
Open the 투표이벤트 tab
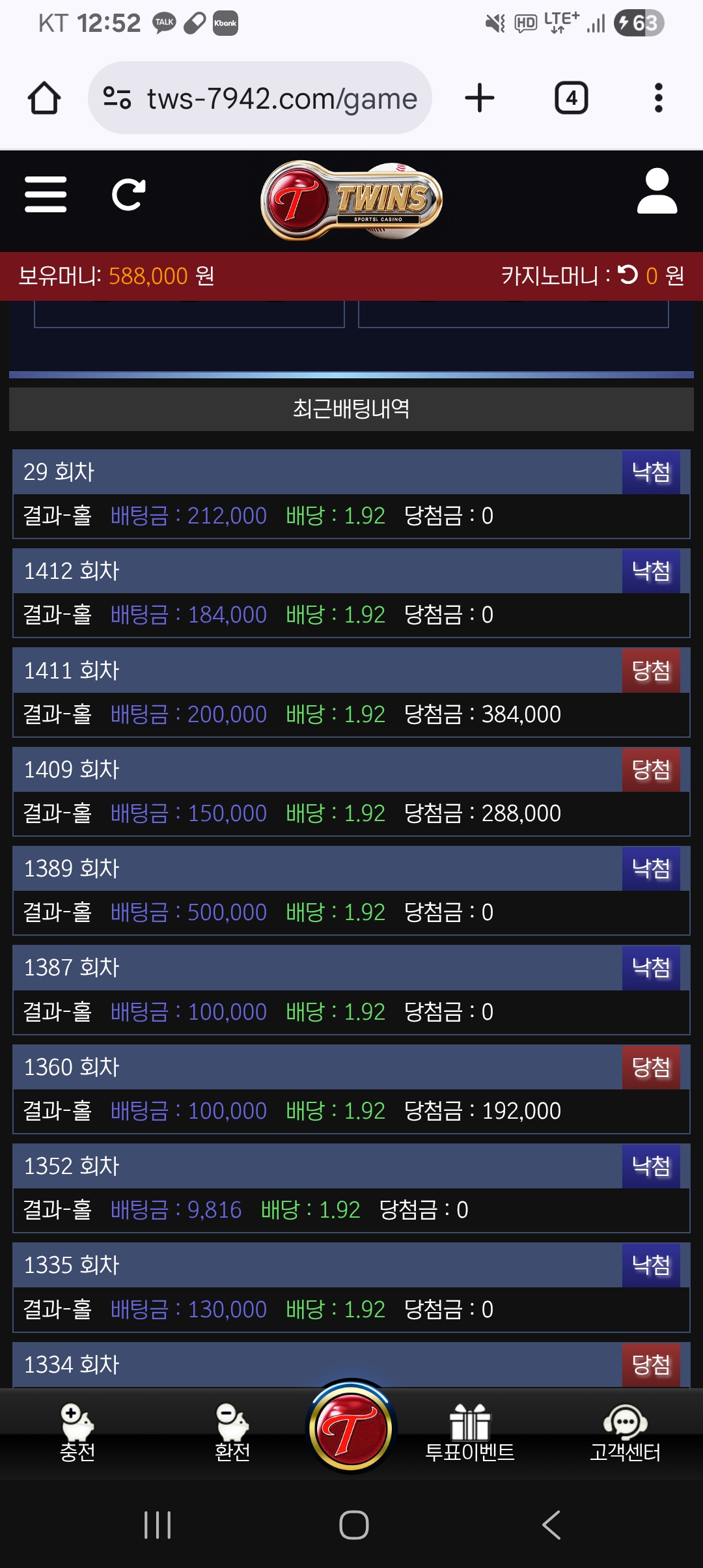[x=469, y=1433]
